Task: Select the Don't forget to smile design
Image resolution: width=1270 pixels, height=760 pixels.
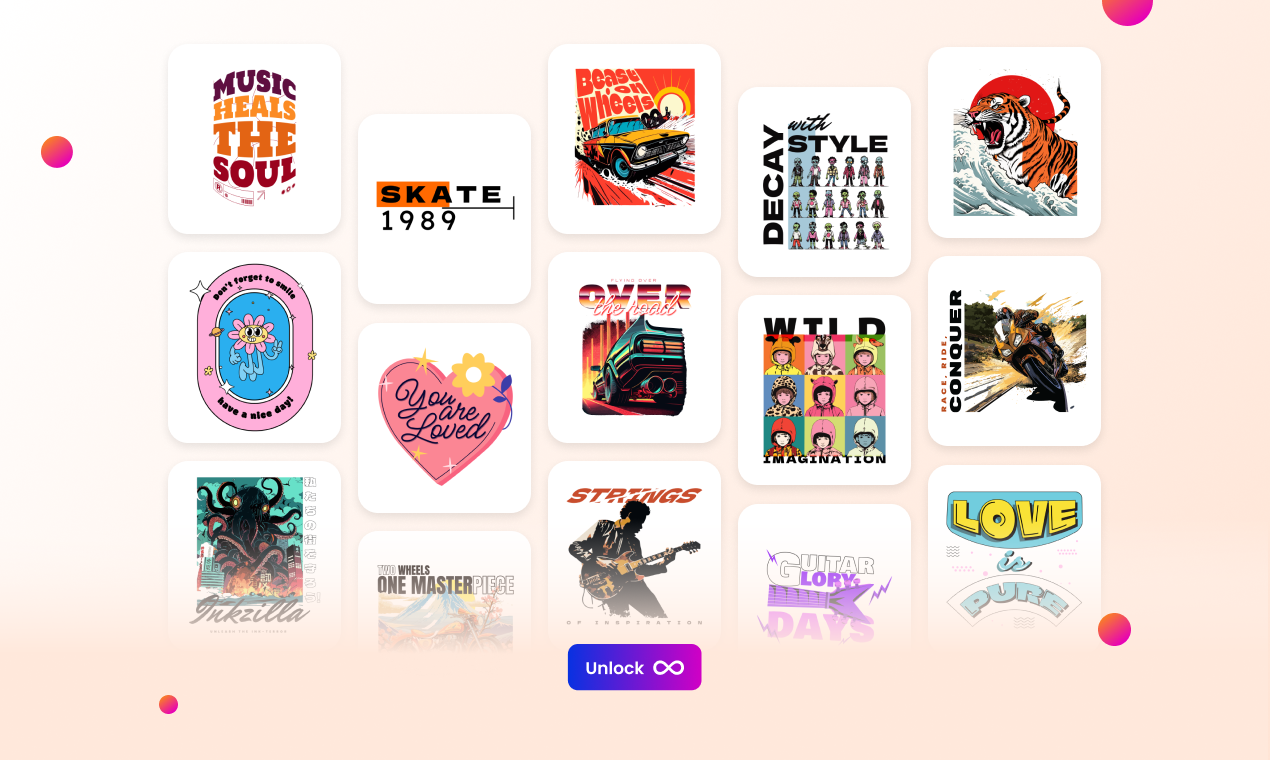Action: [x=254, y=347]
